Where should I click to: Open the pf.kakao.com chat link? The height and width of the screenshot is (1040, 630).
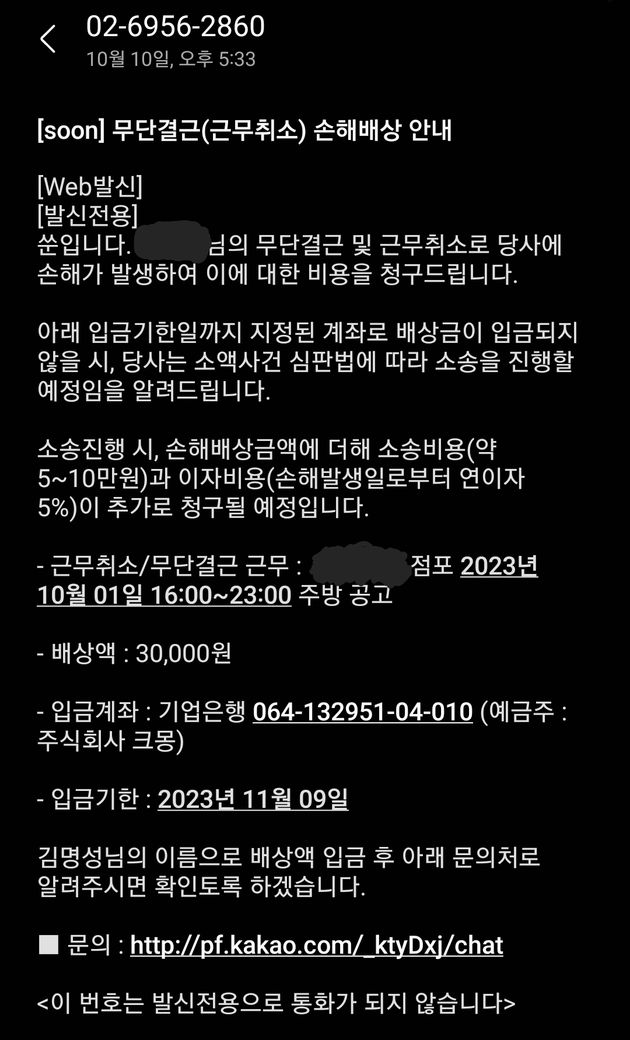tap(316, 944)
